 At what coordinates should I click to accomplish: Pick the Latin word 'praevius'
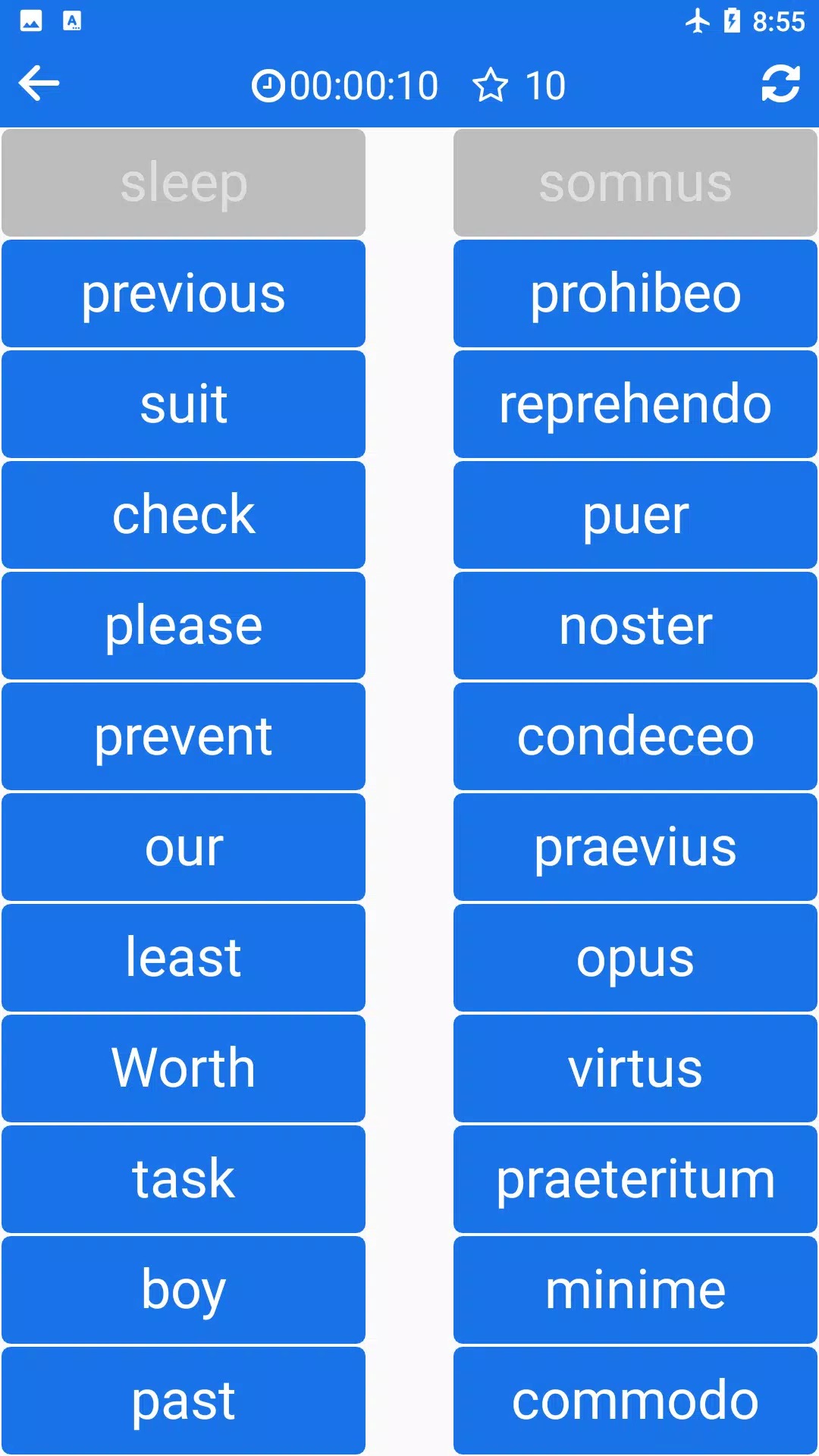[x=635, y=847]
